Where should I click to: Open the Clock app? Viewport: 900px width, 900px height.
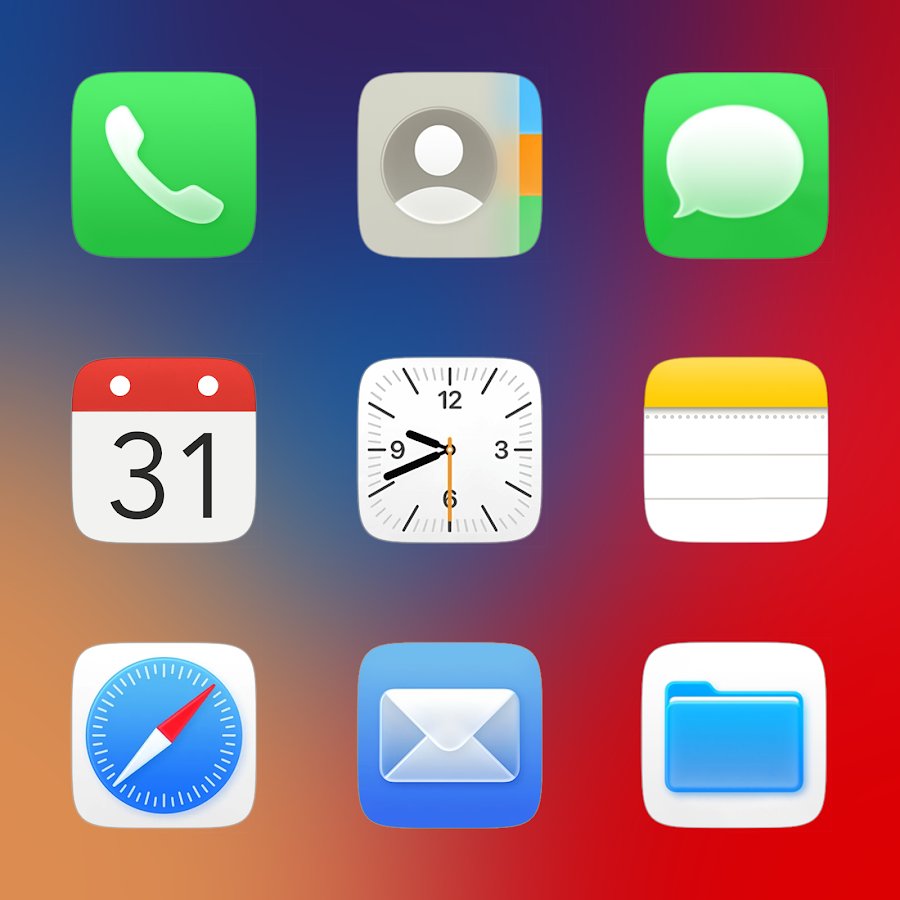450,450
